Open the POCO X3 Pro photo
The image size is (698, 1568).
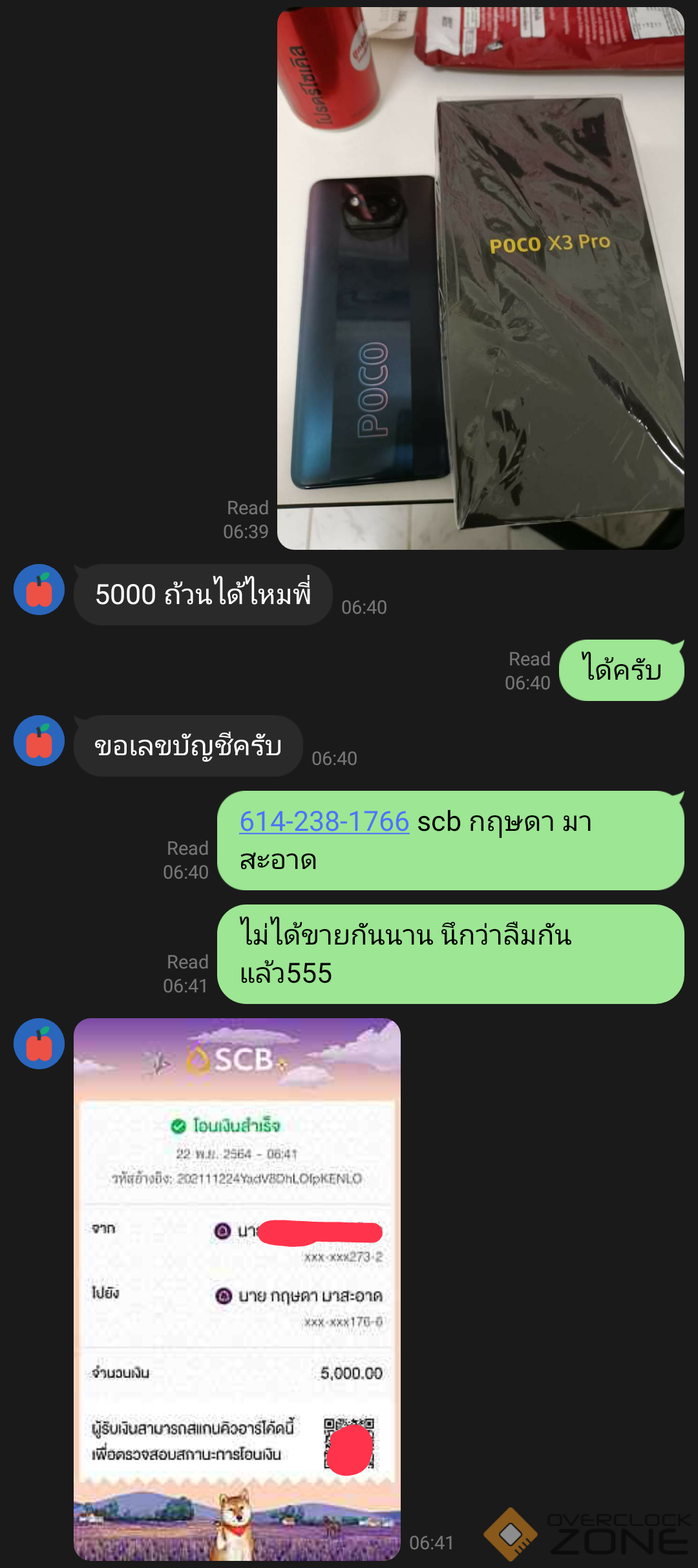coord(480,278)
